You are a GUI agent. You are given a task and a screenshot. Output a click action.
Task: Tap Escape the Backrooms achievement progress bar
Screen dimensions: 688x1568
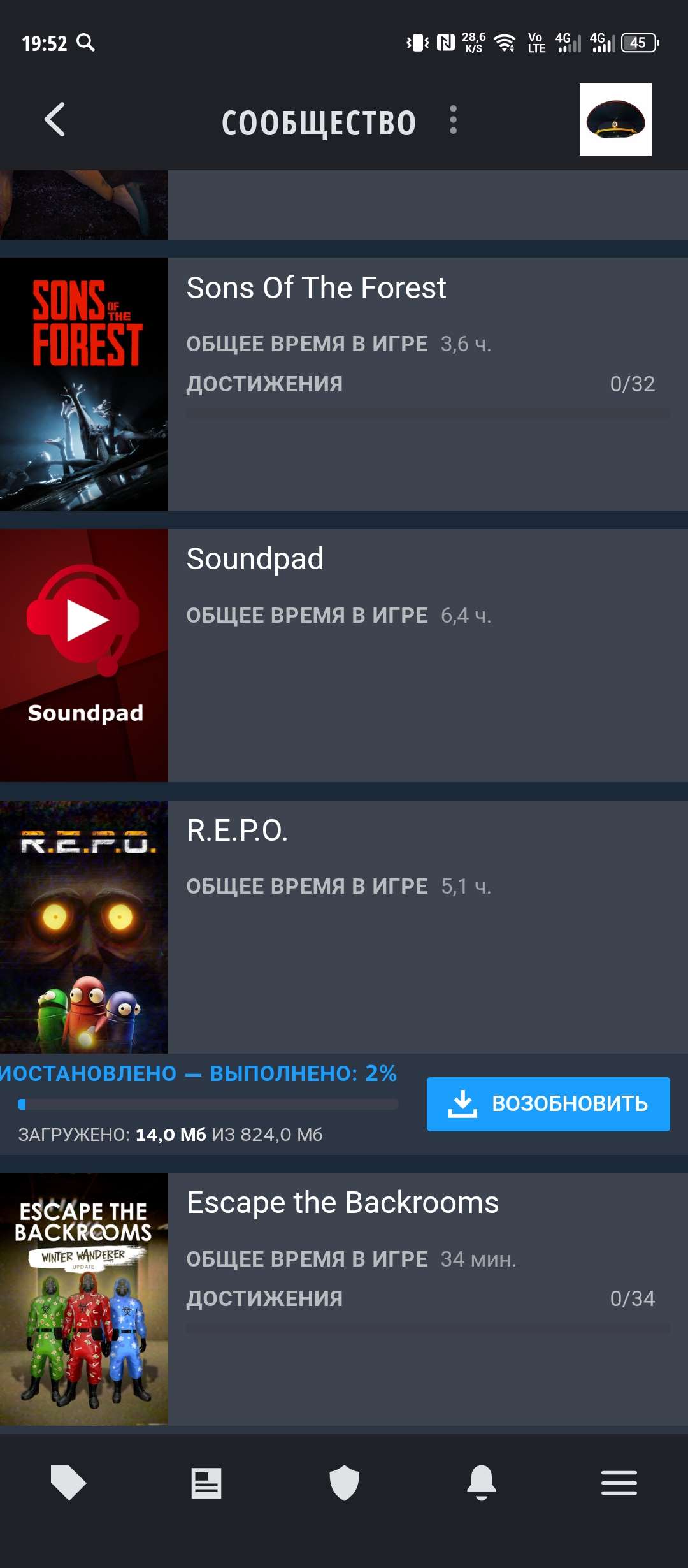point(420,1326)
